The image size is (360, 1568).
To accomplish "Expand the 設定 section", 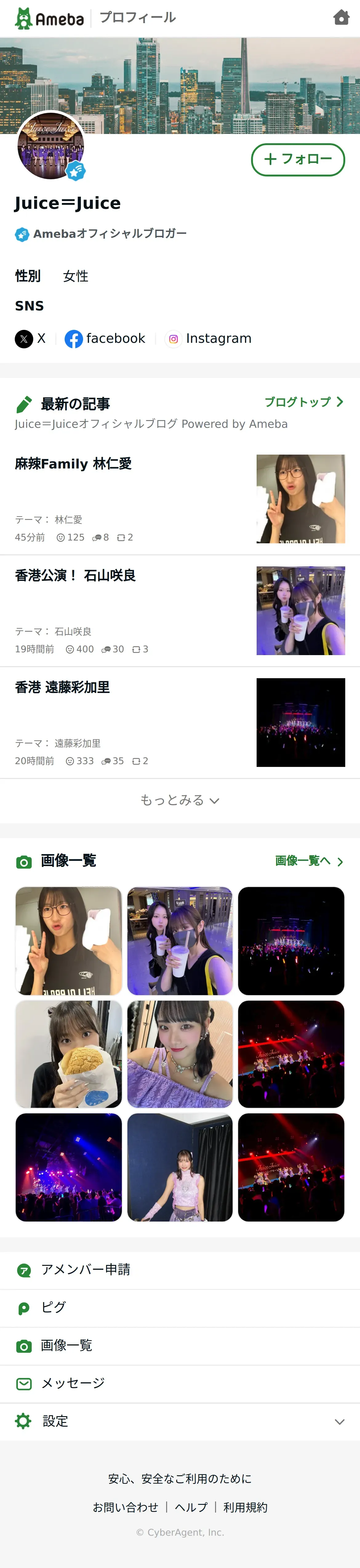I will click(179, 1421).
